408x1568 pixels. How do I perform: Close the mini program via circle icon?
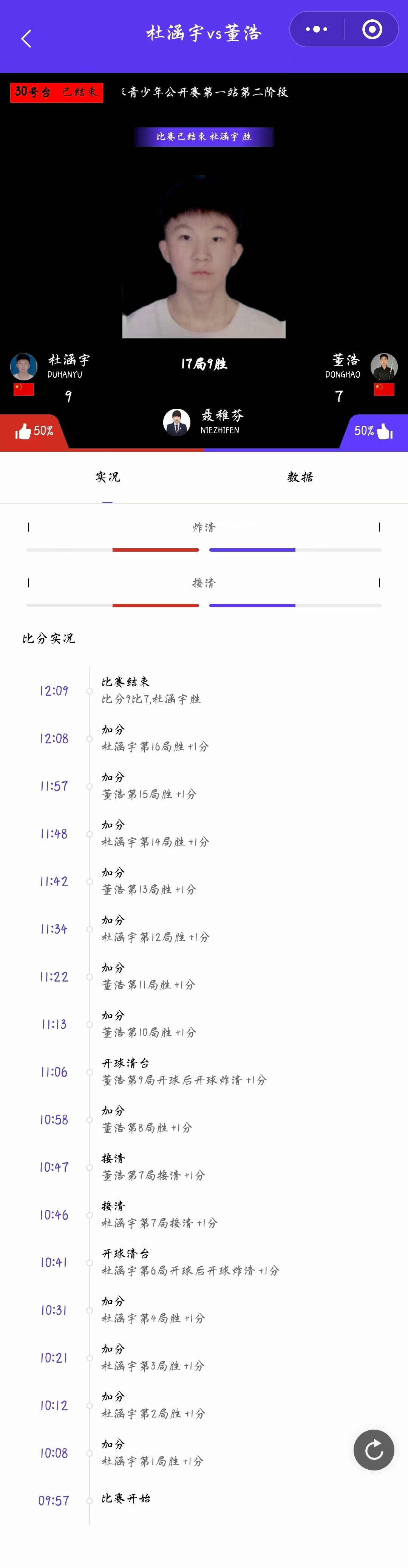tap(371, 29)
